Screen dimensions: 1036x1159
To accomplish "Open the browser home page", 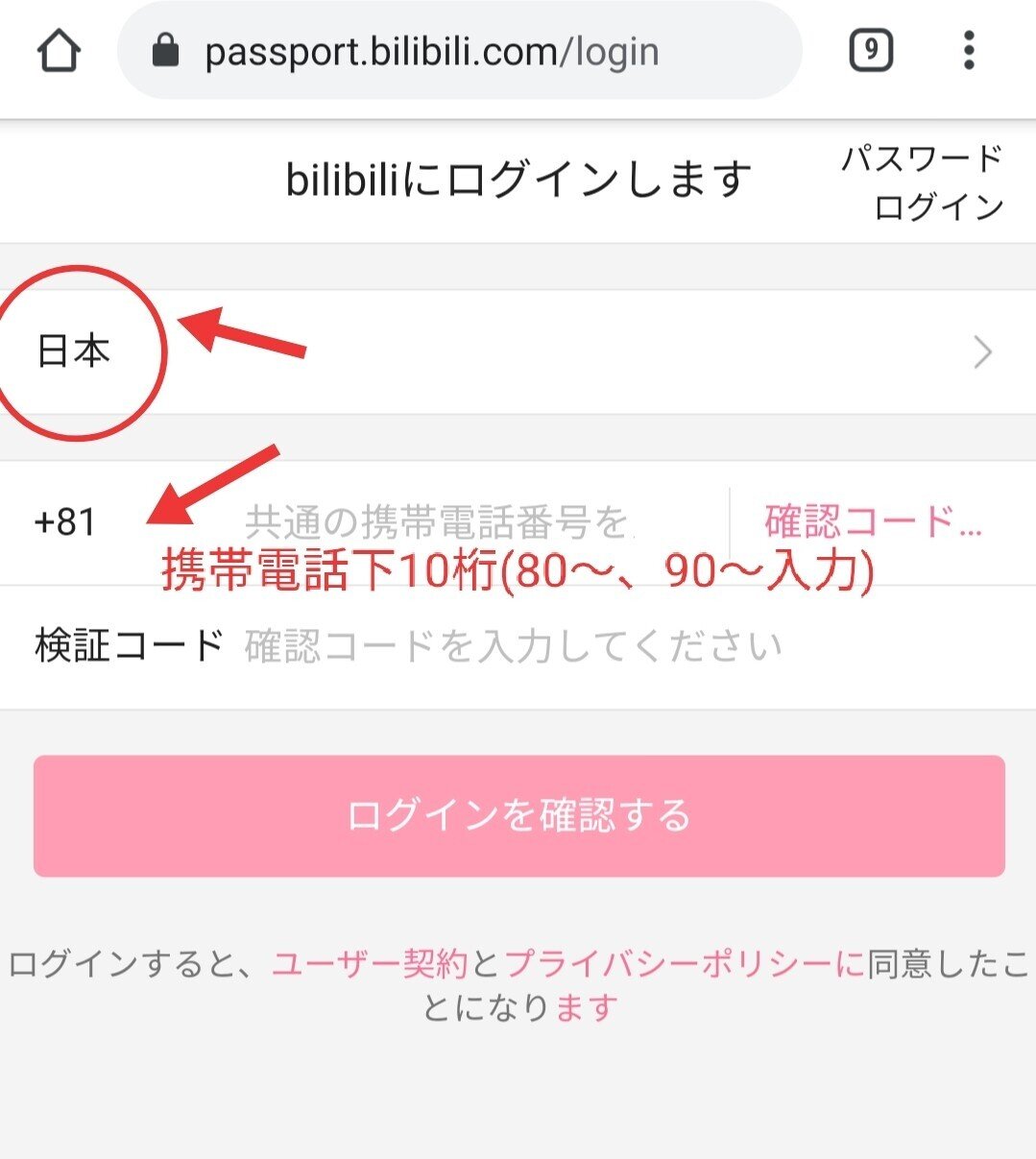I will pos(58,52).
